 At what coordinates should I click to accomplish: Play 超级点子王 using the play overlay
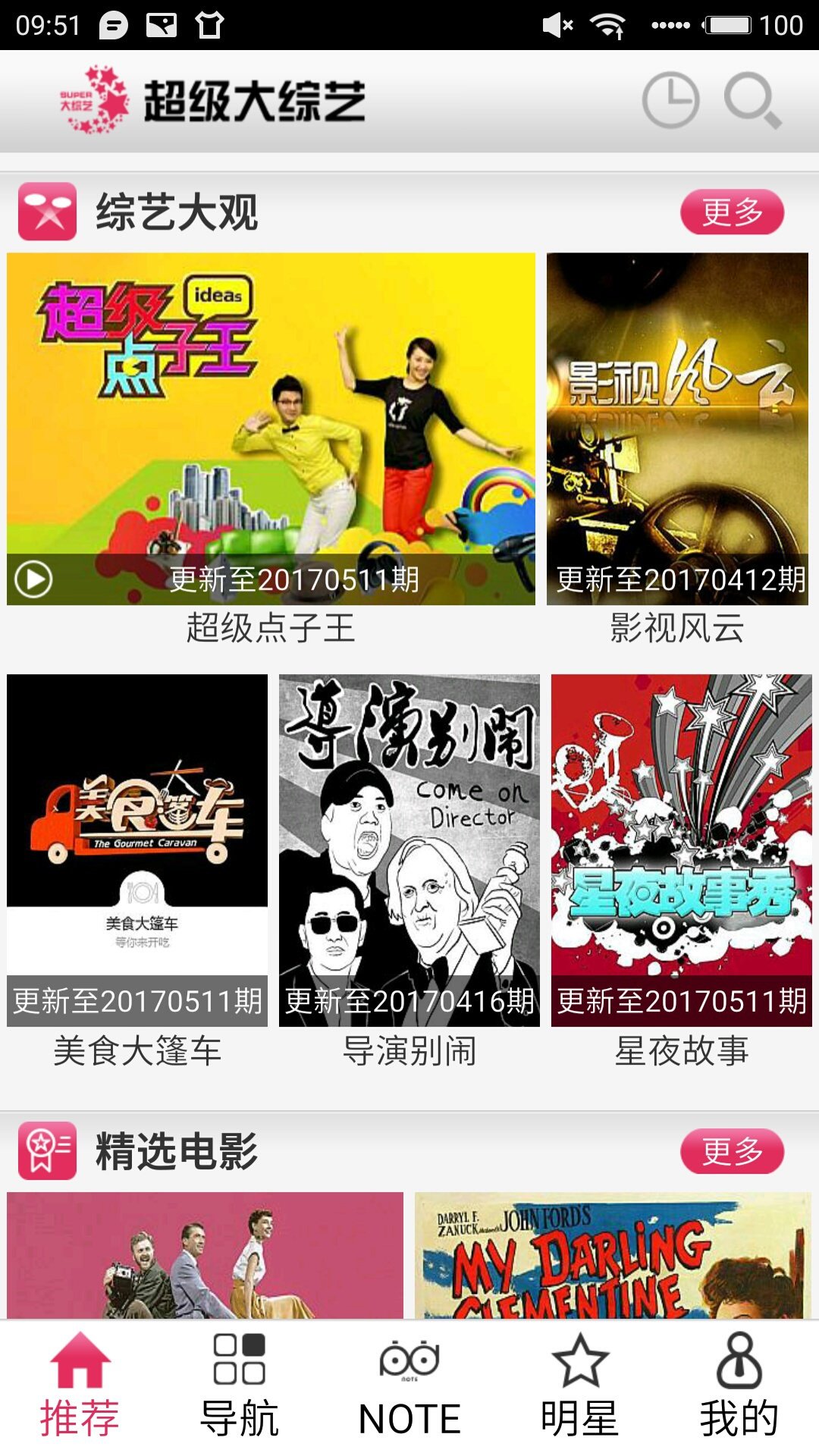tap(32, 578)
